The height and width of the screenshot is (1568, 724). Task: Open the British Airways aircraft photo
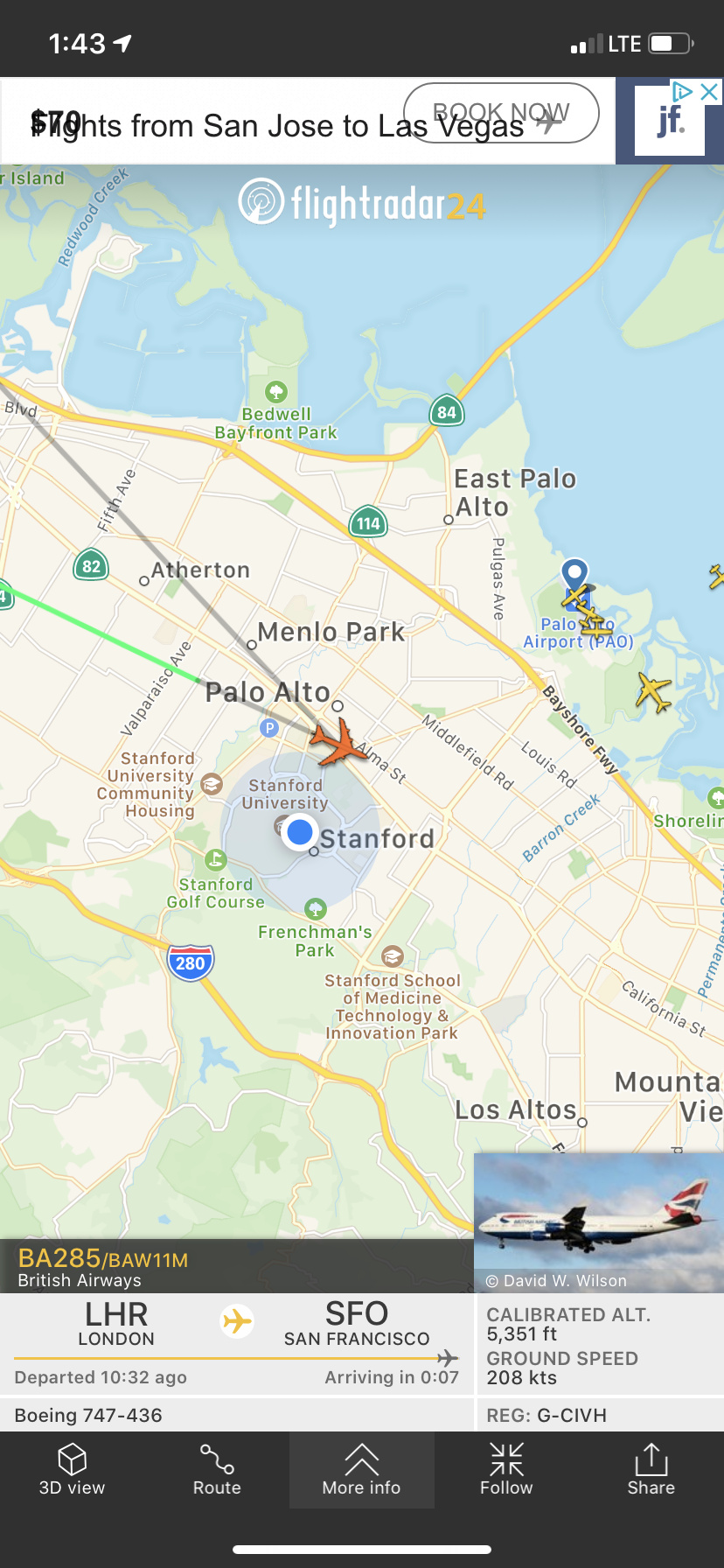[599, 1222]
